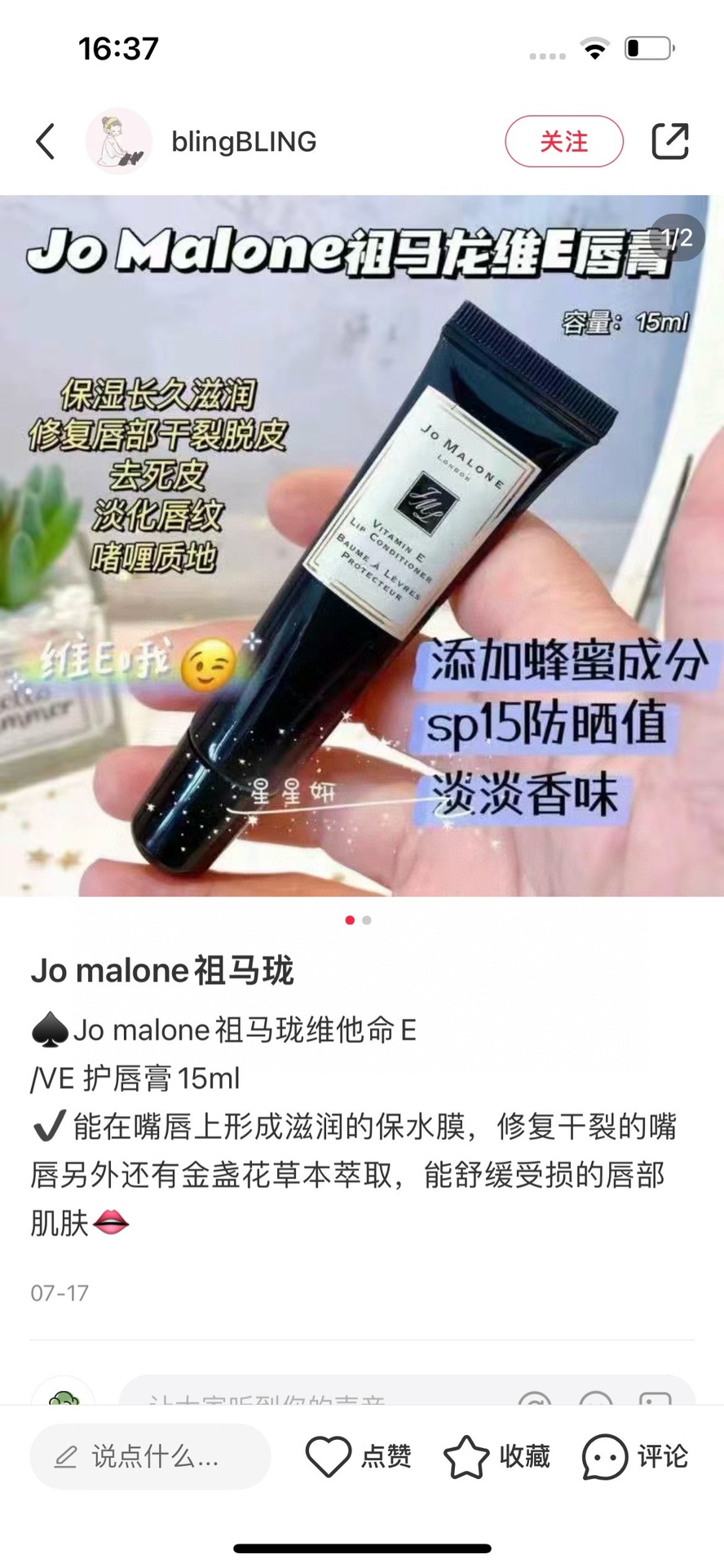
Task: Tap the 说点什么 comment field
Action: click(150, 1456)
